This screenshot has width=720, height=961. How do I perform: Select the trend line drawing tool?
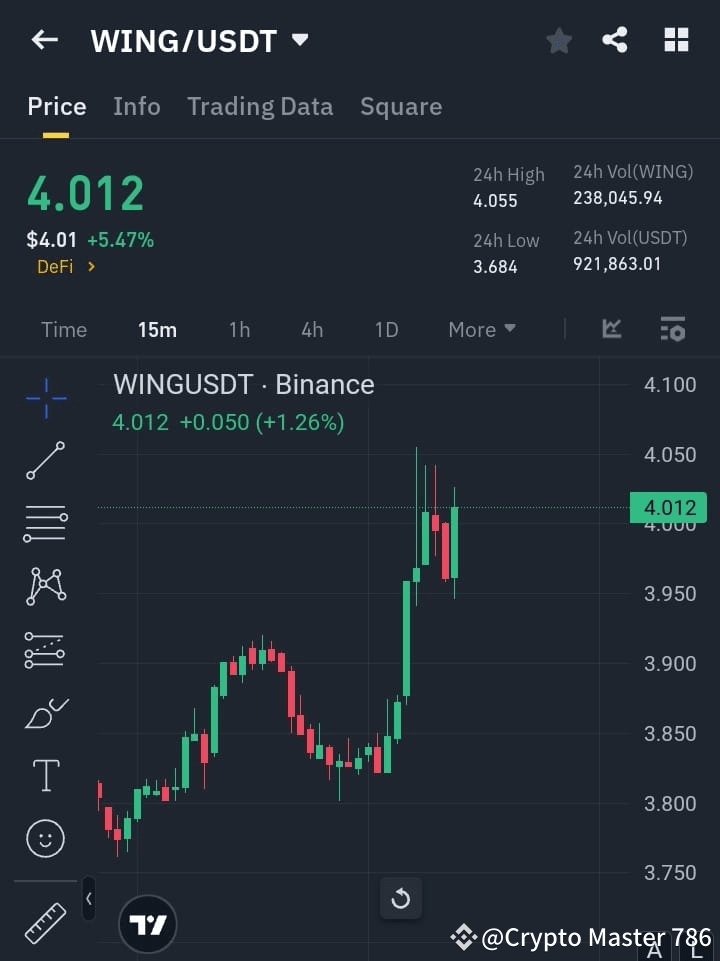coord(44,461)
